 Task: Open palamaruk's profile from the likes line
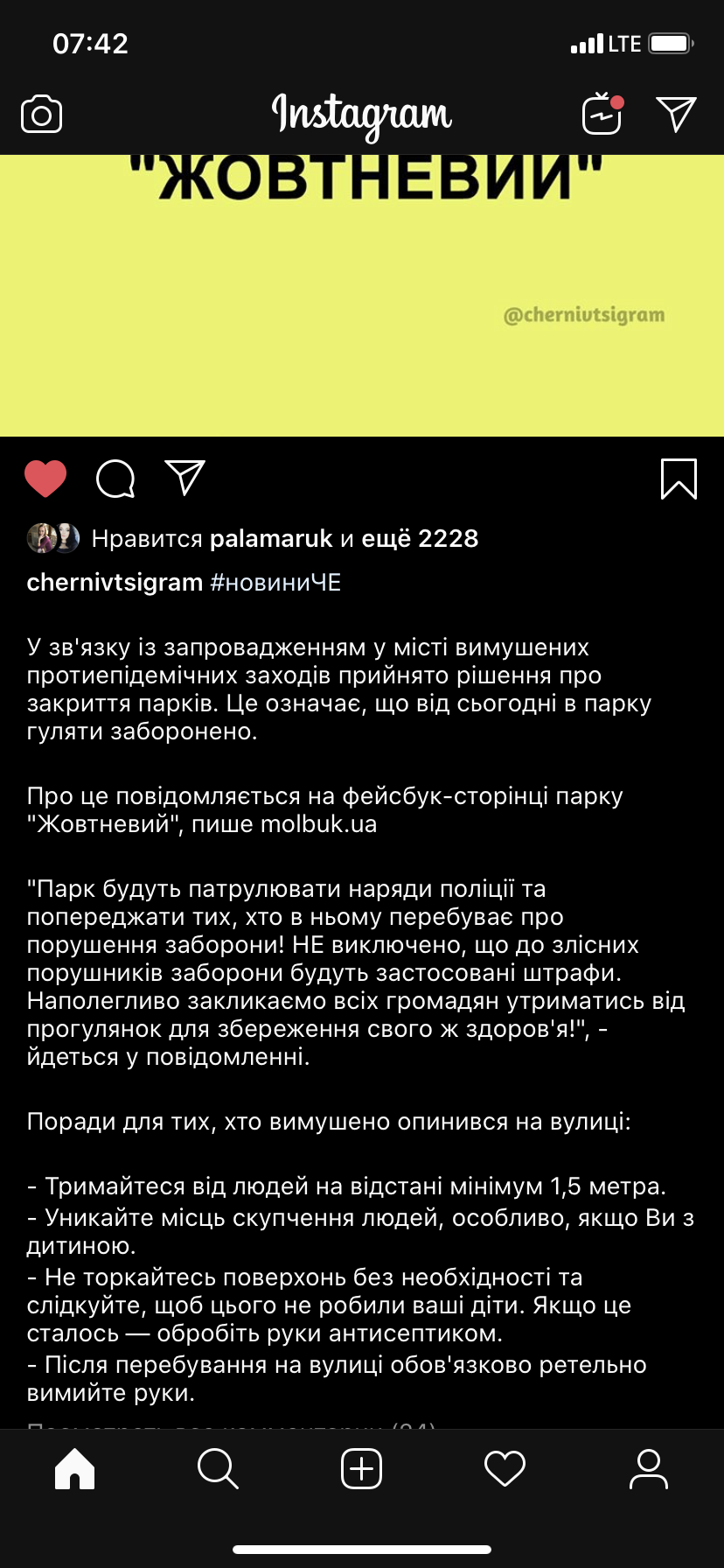tap(271, 538)
